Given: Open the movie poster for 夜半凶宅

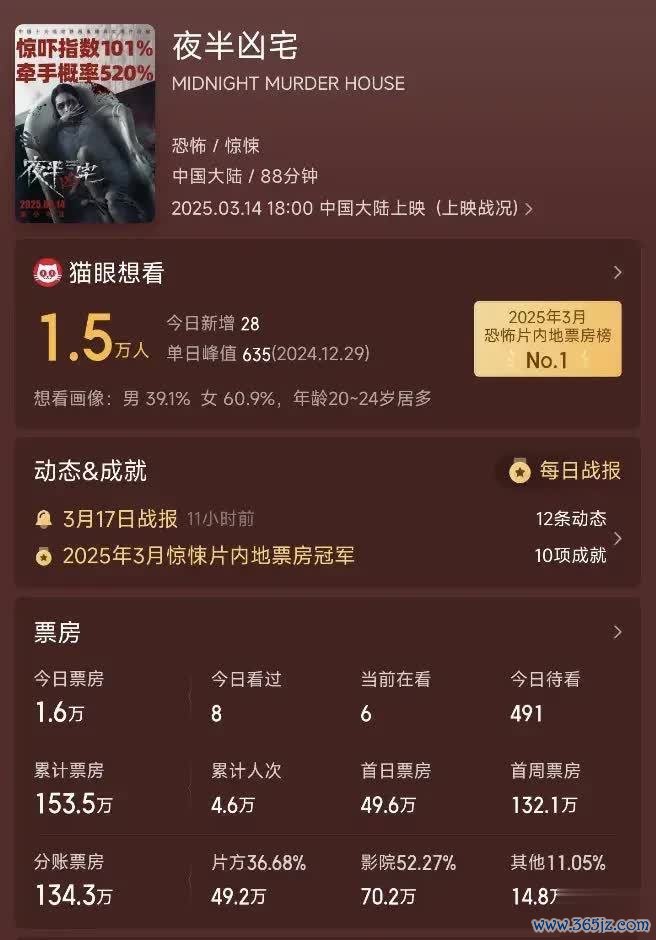Looking at the screenshot, I should click(x=85, y=123).
